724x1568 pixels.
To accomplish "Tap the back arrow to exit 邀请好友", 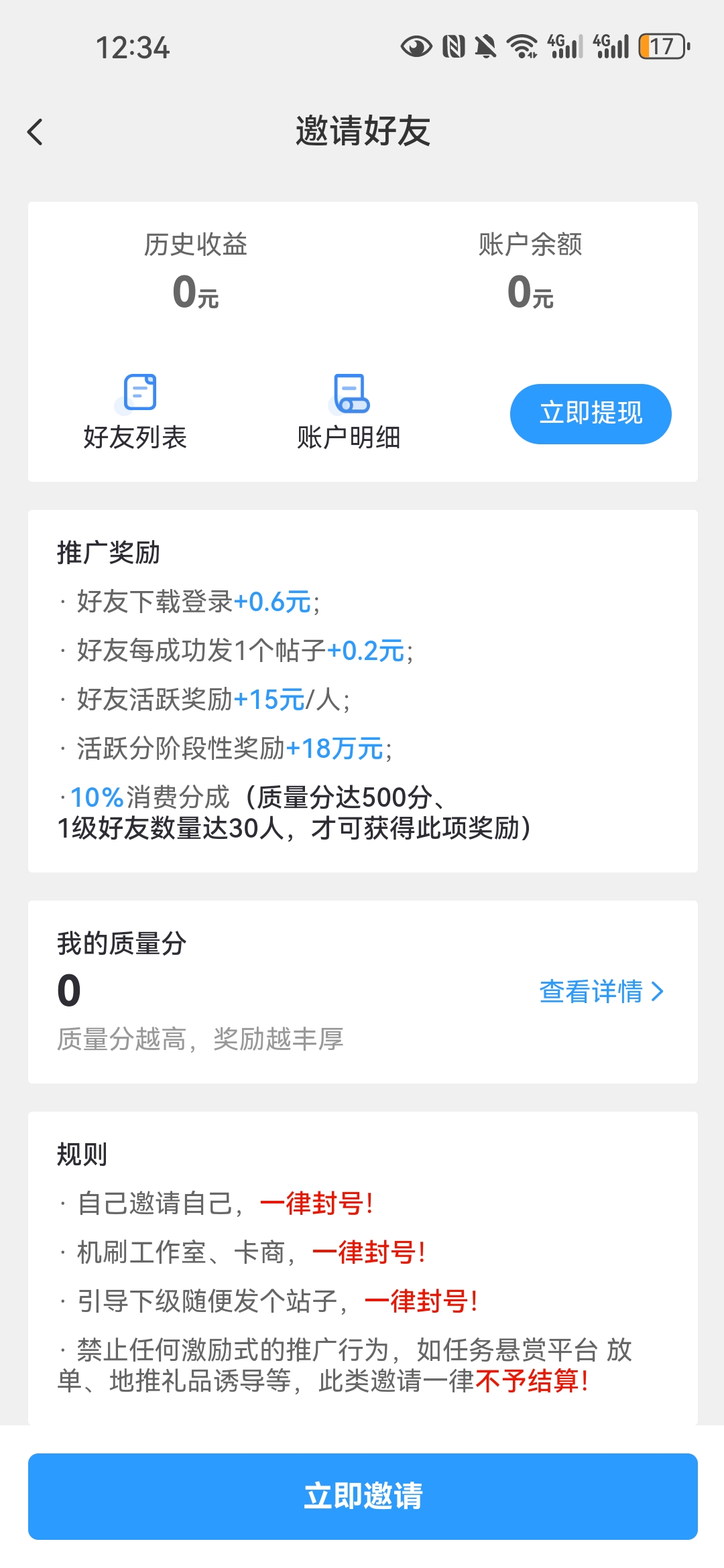I will tap(36, 132).
